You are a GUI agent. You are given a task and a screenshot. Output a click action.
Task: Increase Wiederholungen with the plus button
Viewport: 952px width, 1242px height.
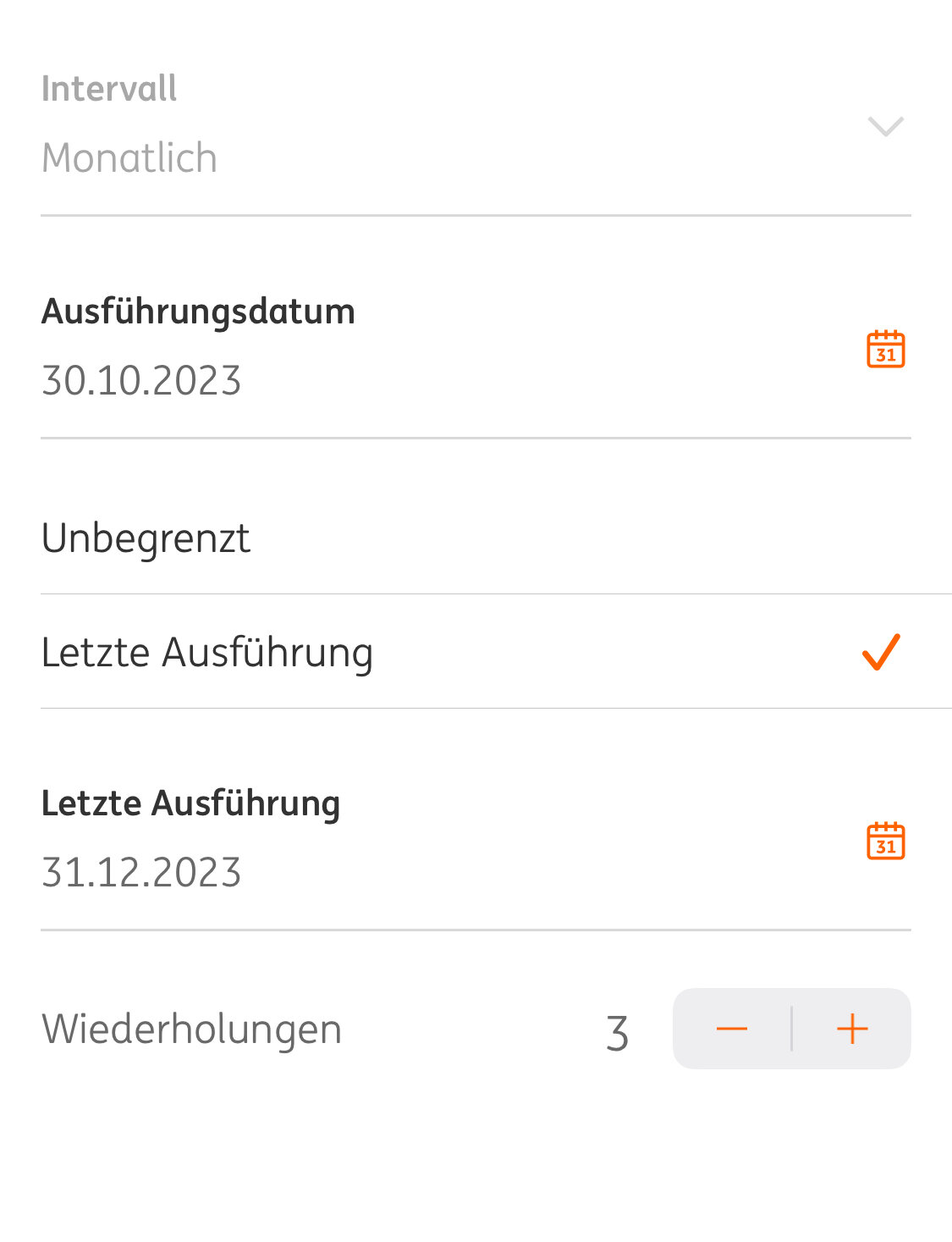[x=852, y=1029]
